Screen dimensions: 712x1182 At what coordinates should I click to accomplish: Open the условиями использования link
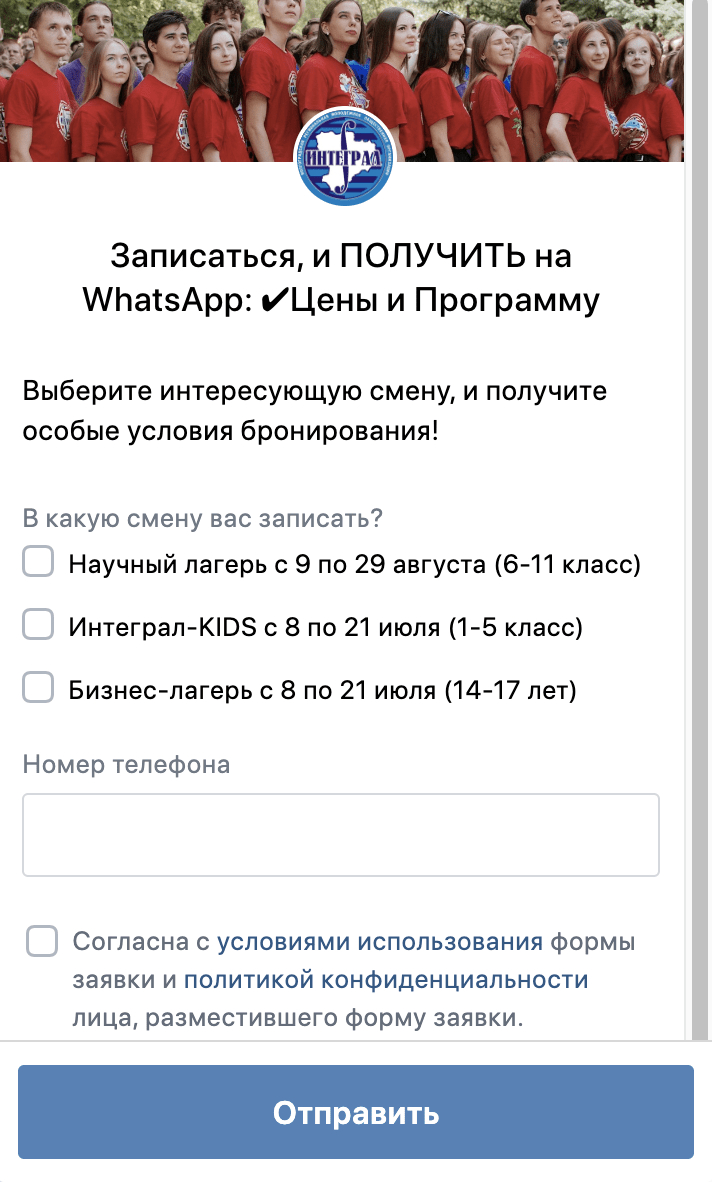point(380,942)
